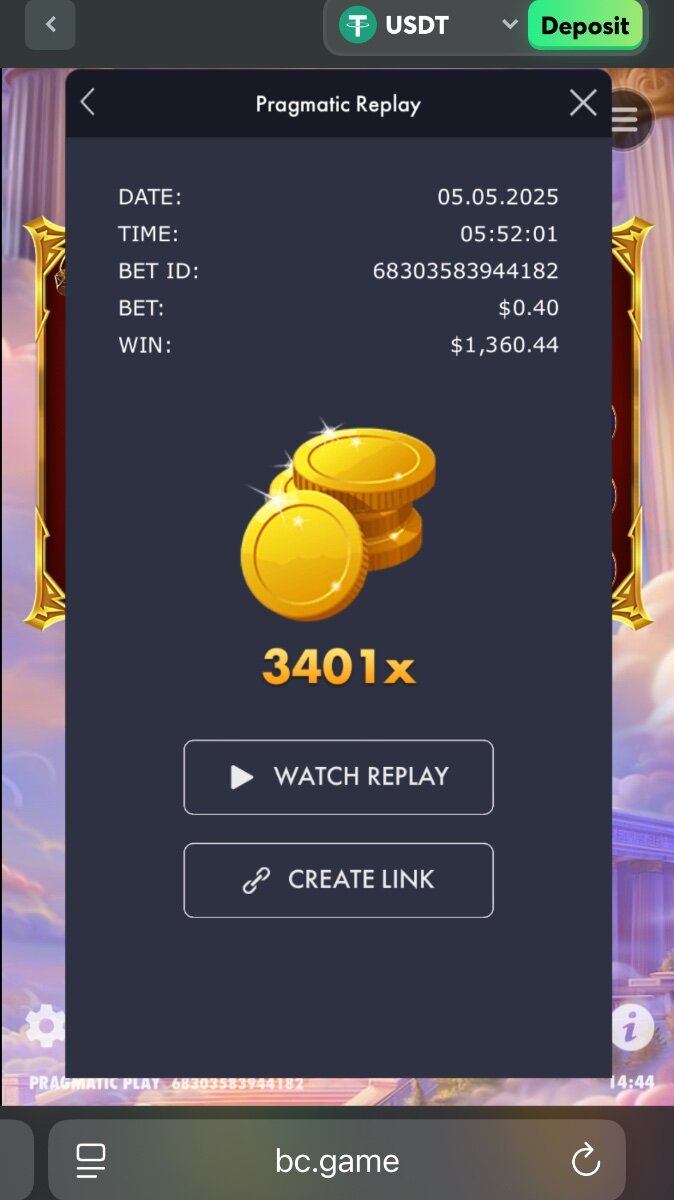Tap the top-left back chevron button
The height and width of the screenshot is (1200, 674).
pos(50,25)
